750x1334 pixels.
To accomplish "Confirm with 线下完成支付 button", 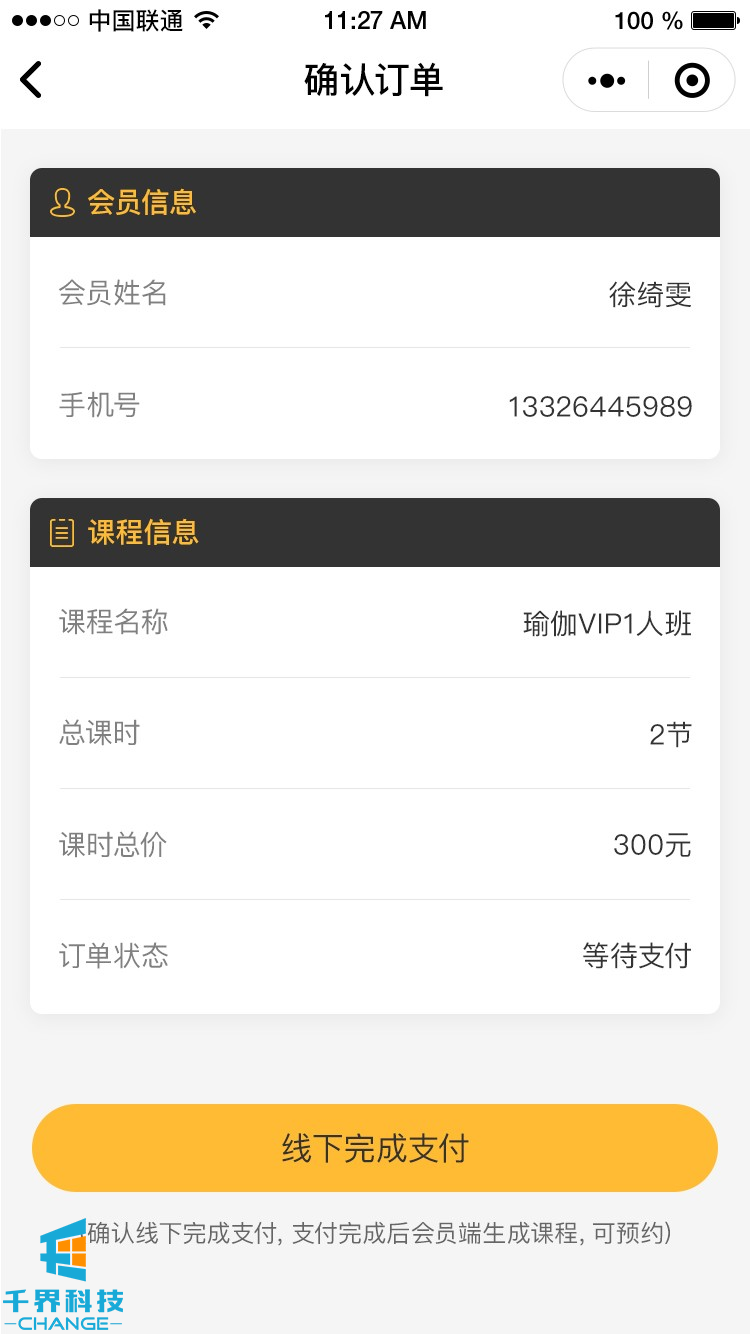I will [375, 1148].
